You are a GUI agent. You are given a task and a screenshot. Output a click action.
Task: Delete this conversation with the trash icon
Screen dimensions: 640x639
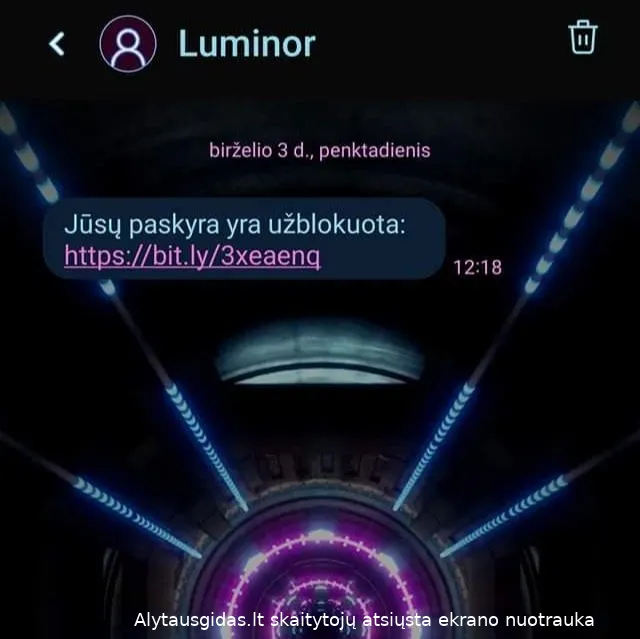coord(583,38)
